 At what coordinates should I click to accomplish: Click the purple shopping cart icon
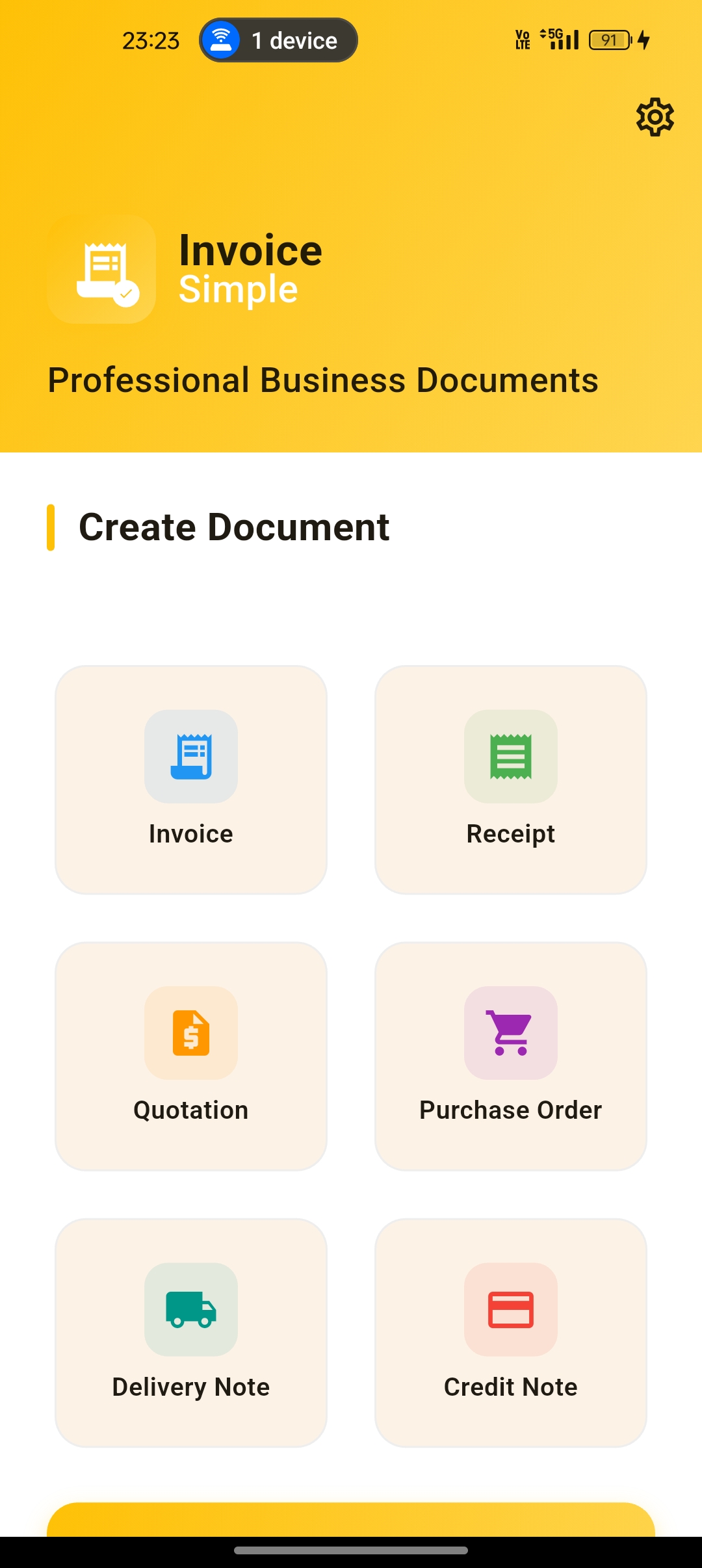pyautogui.click(x=510, y=1034)
